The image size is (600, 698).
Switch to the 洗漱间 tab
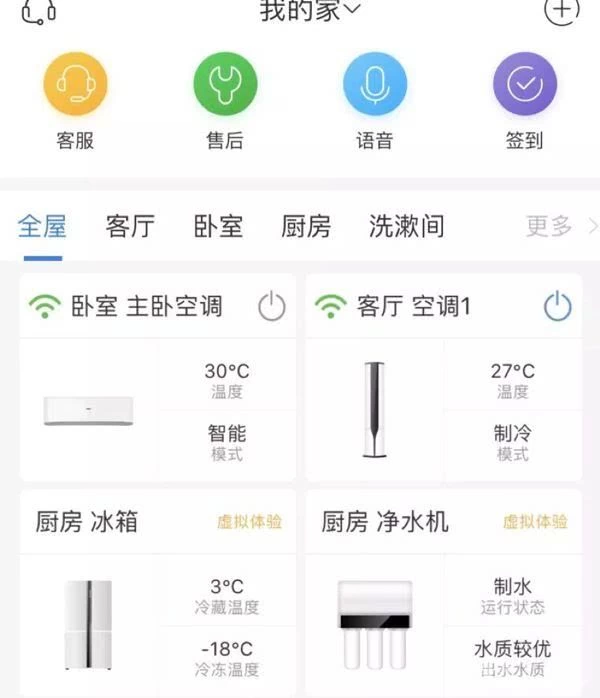(406, 226)
